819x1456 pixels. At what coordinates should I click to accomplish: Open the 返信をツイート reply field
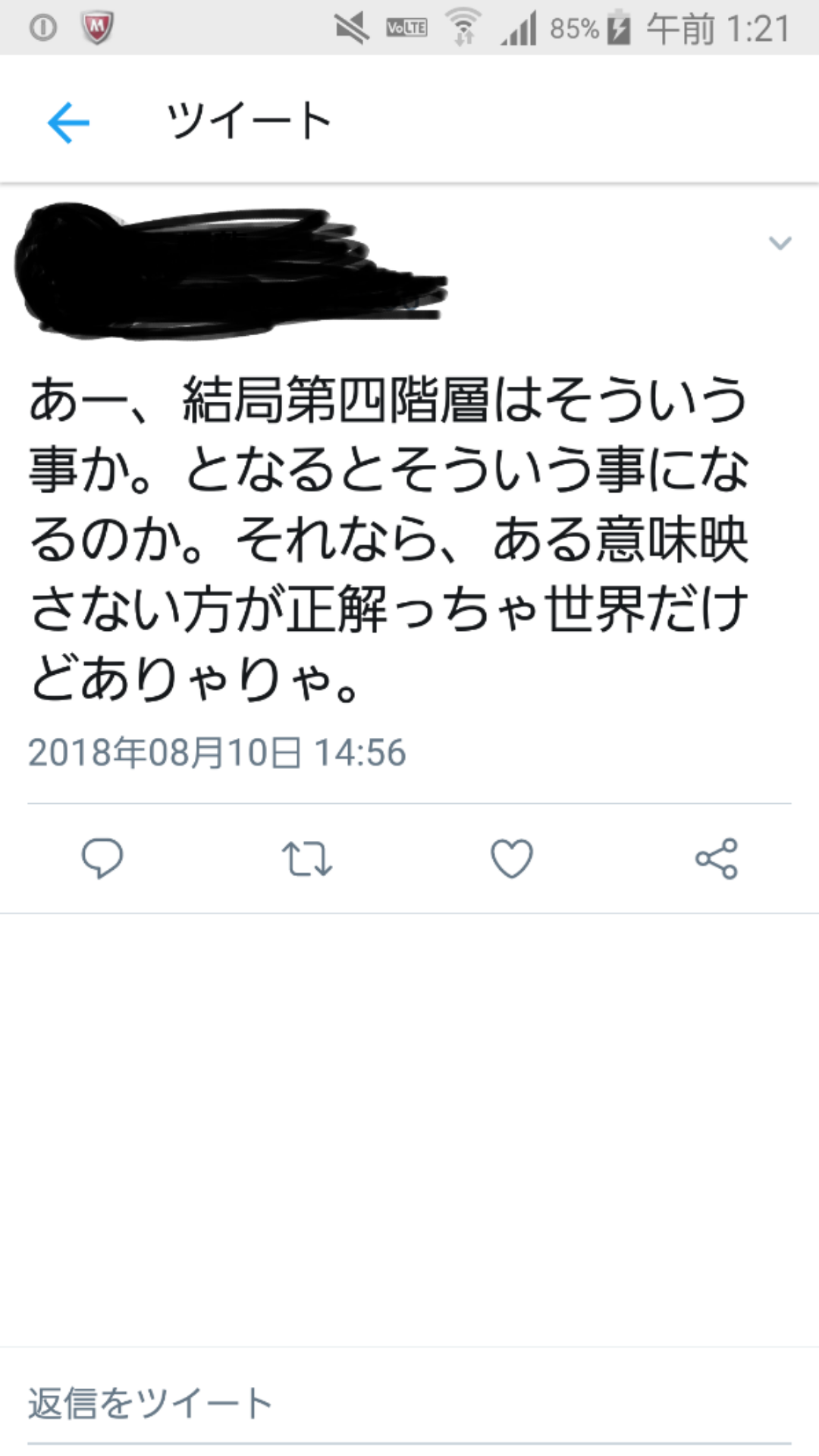409,1403
